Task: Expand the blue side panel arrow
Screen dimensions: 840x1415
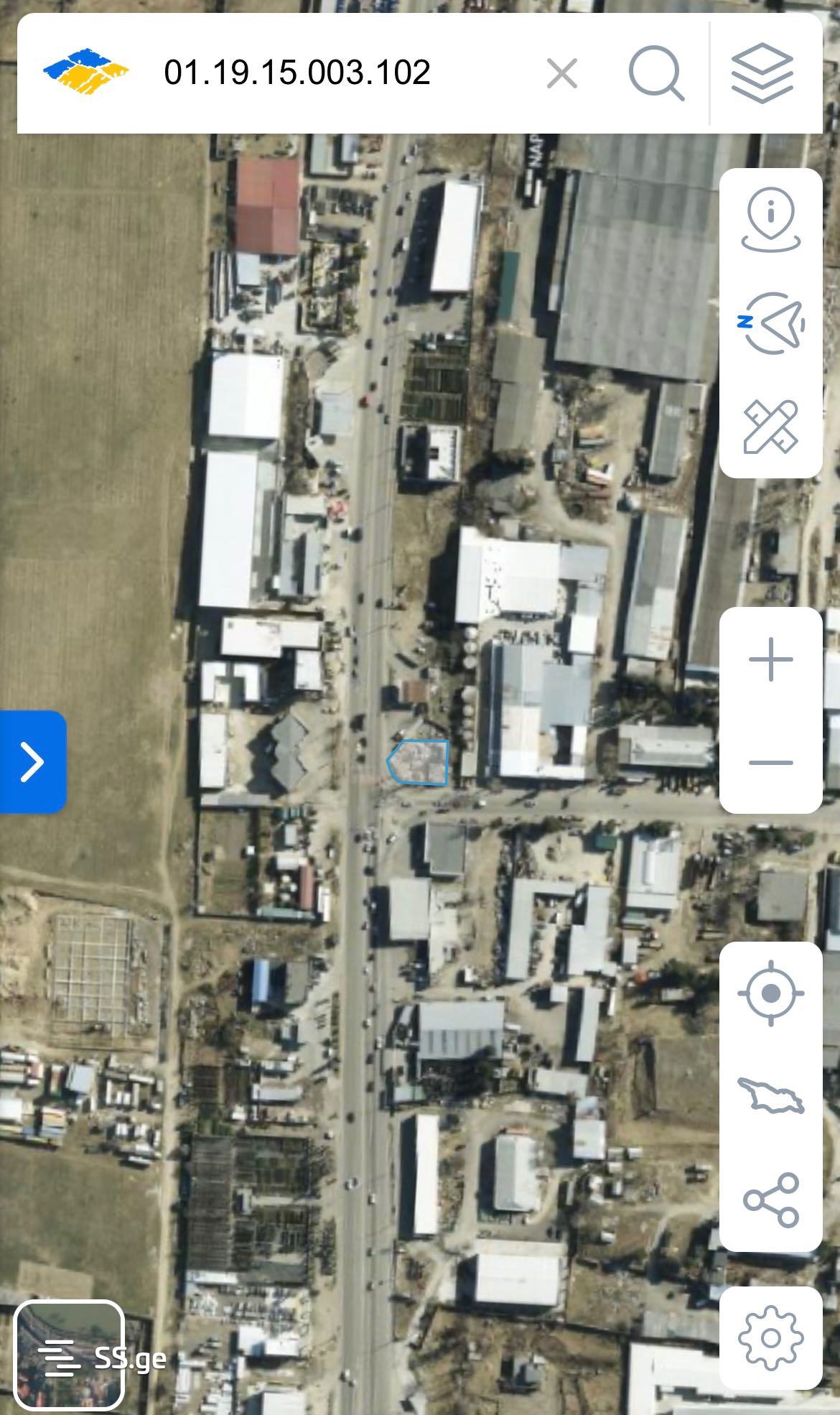Action: (32, 761)
